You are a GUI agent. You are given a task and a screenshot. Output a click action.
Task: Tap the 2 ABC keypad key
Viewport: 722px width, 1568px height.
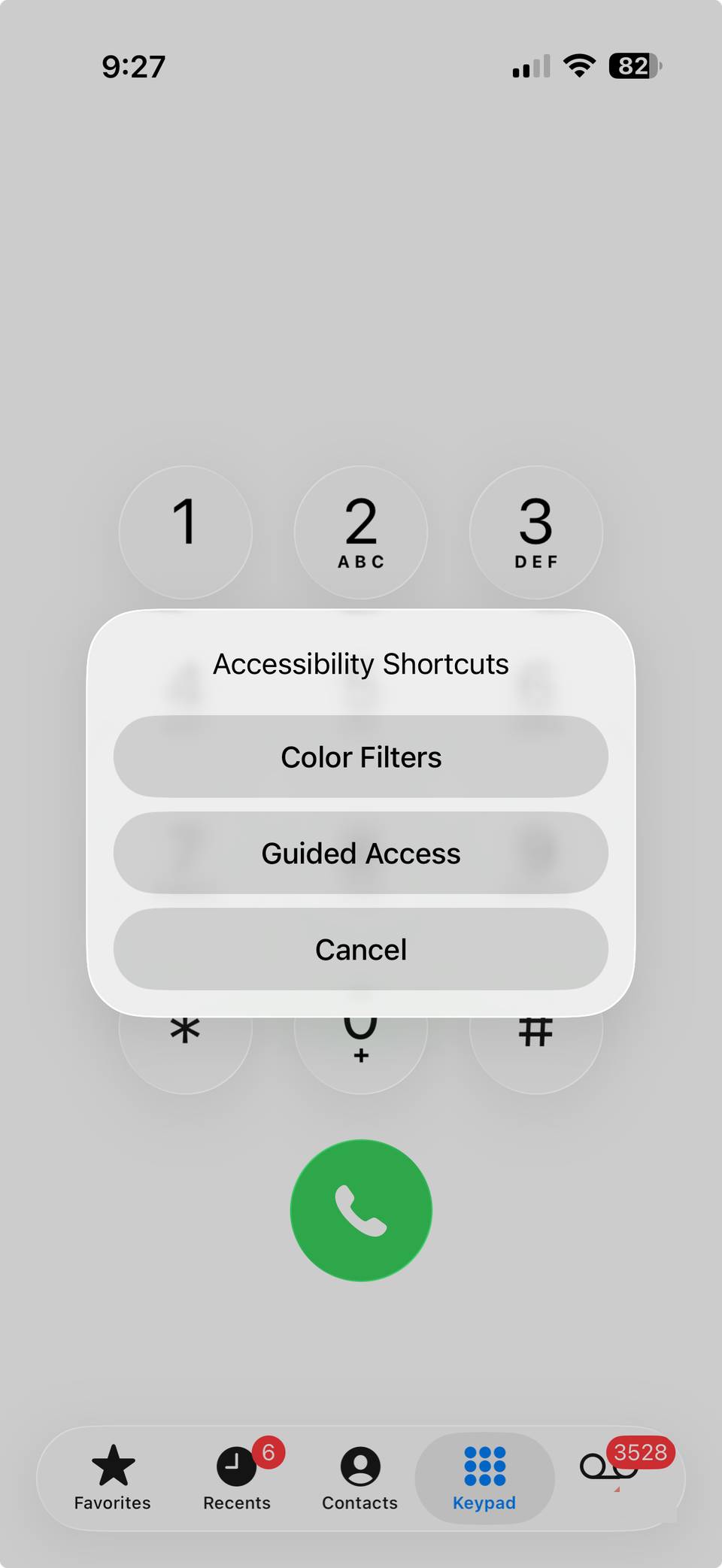361,532
